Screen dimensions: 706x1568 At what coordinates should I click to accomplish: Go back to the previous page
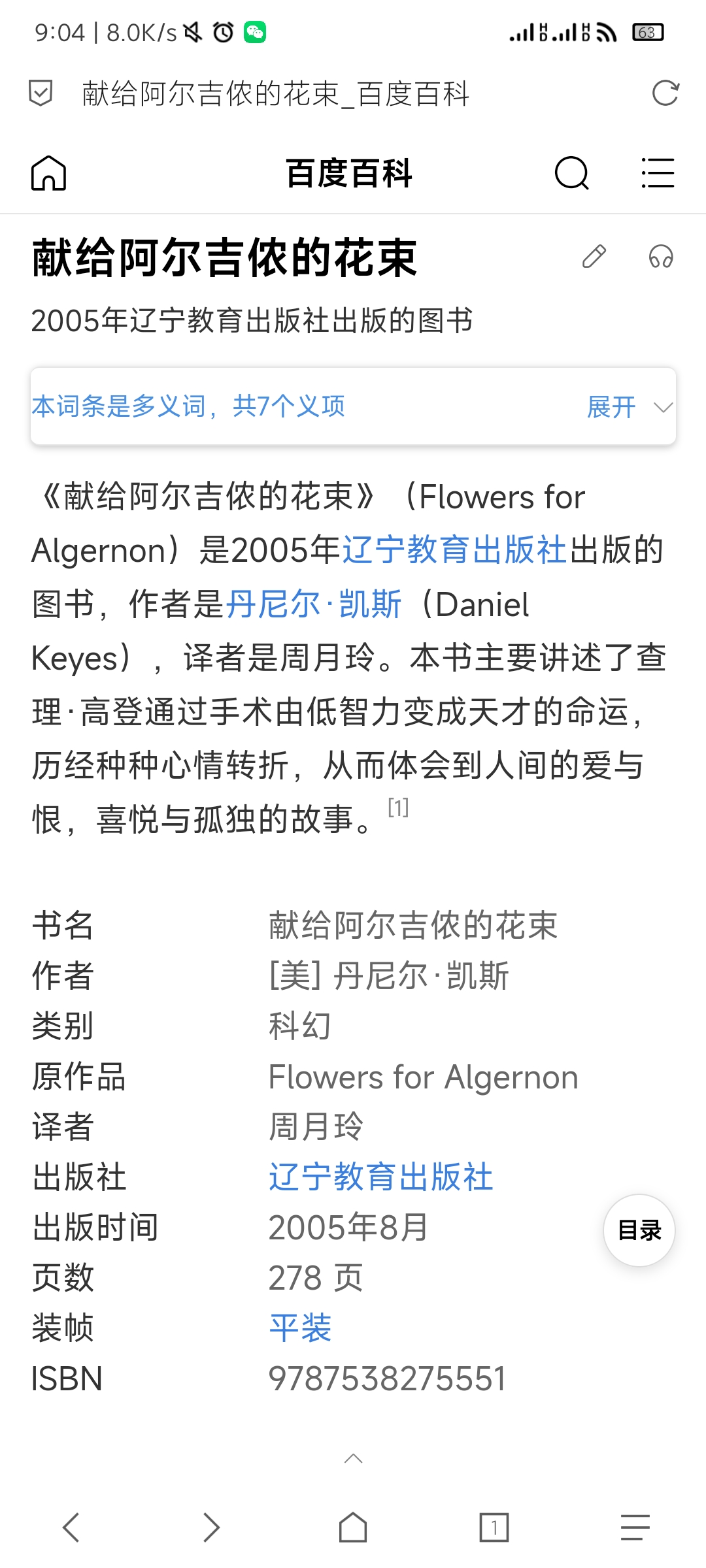tap(71, 1527)
